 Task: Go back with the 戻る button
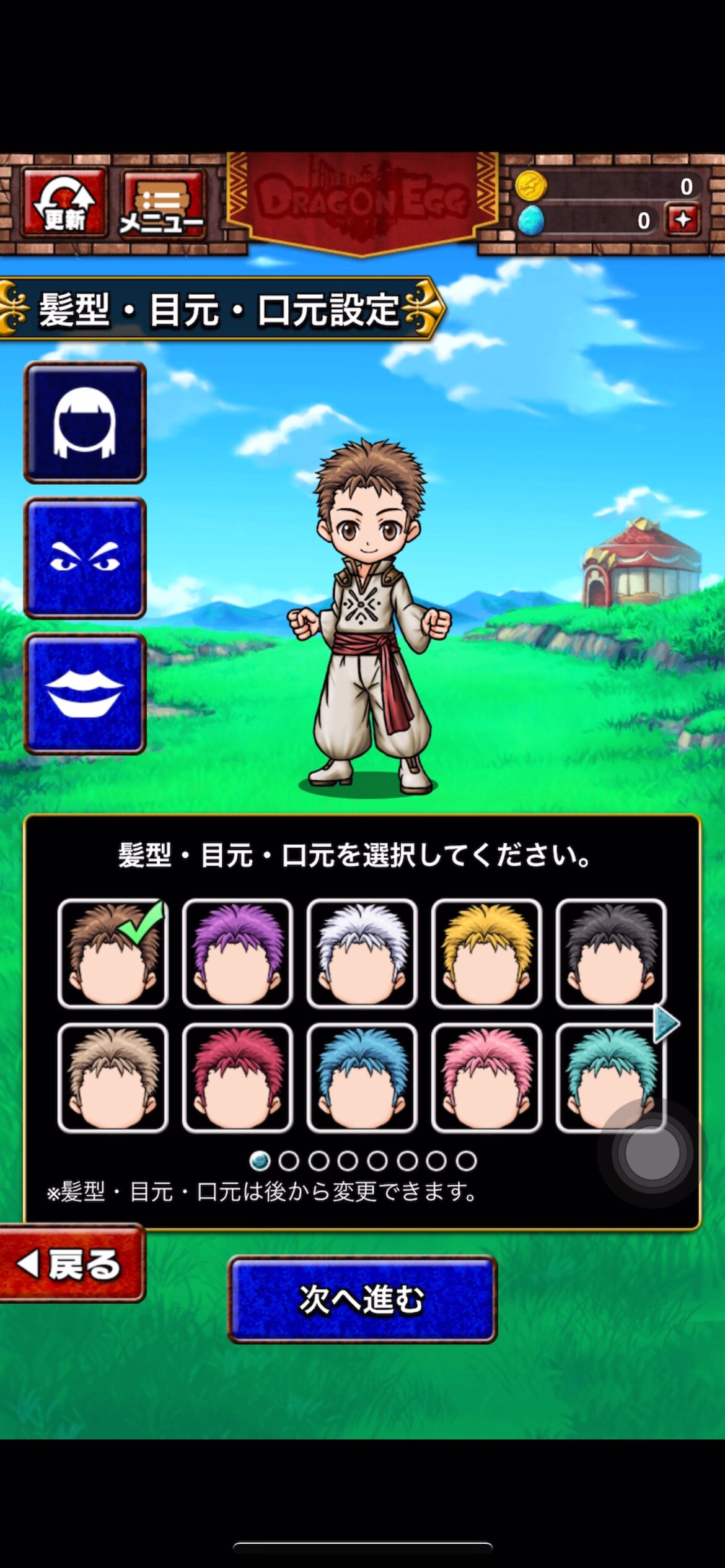pos(71,1264)
